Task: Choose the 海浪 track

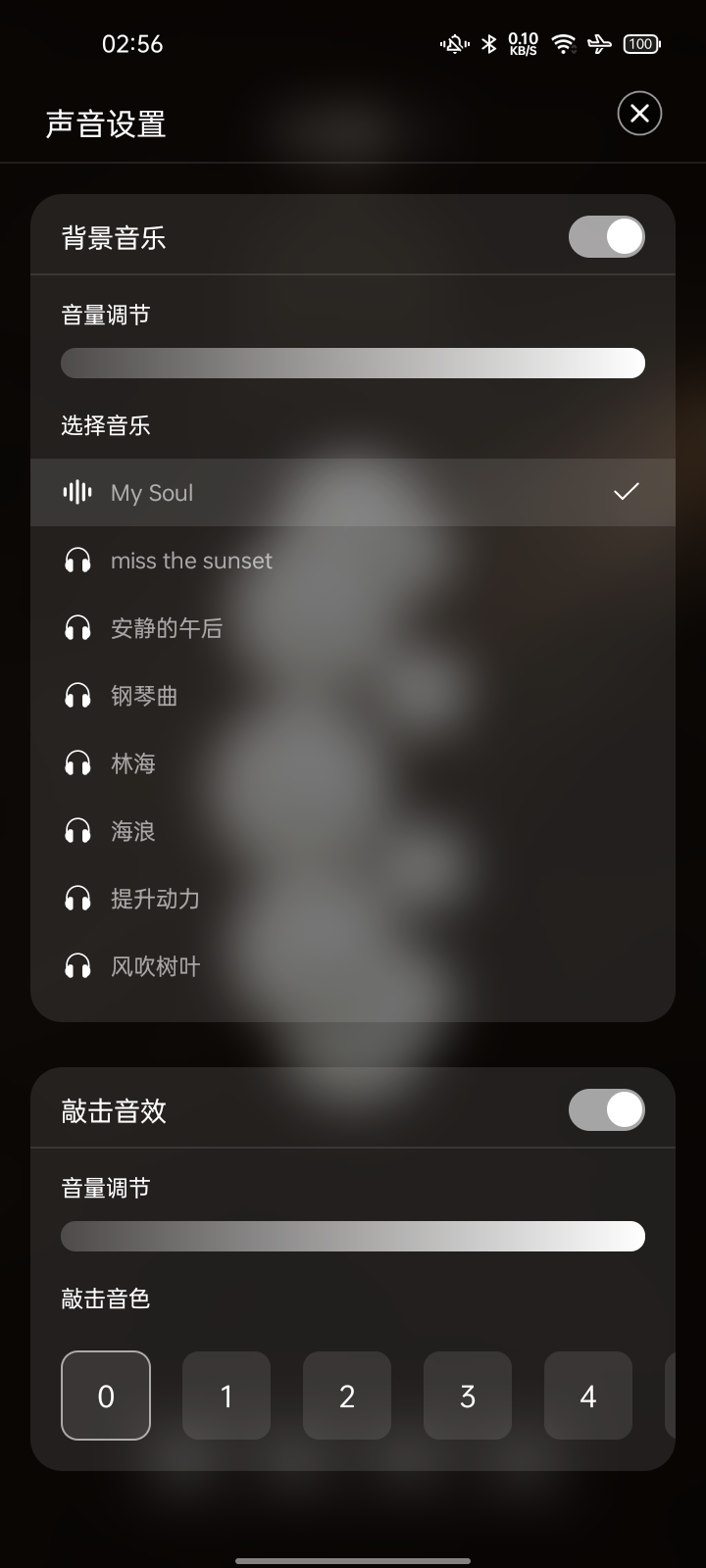Action: click(353, 831)
